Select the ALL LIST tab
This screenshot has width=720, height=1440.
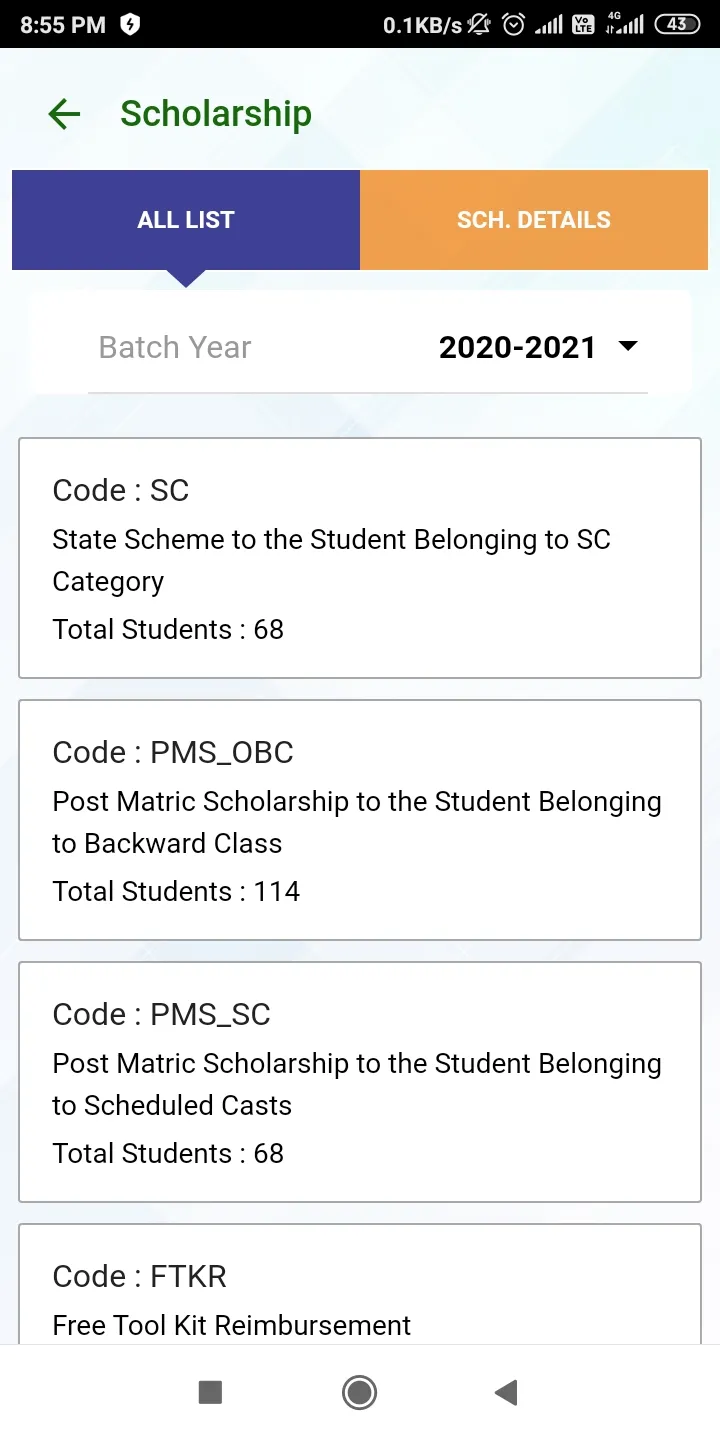(x=185, y=220)
